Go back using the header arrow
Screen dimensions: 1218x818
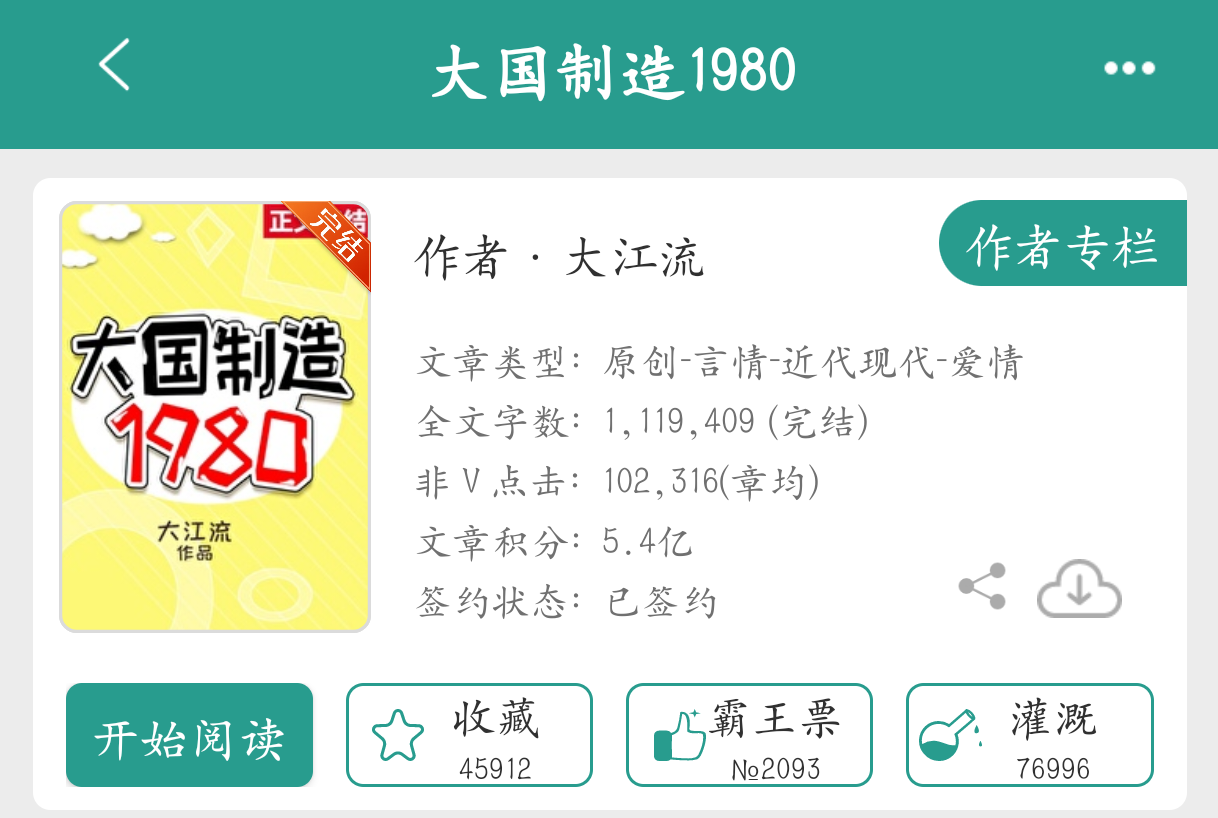tap(114, 66)
